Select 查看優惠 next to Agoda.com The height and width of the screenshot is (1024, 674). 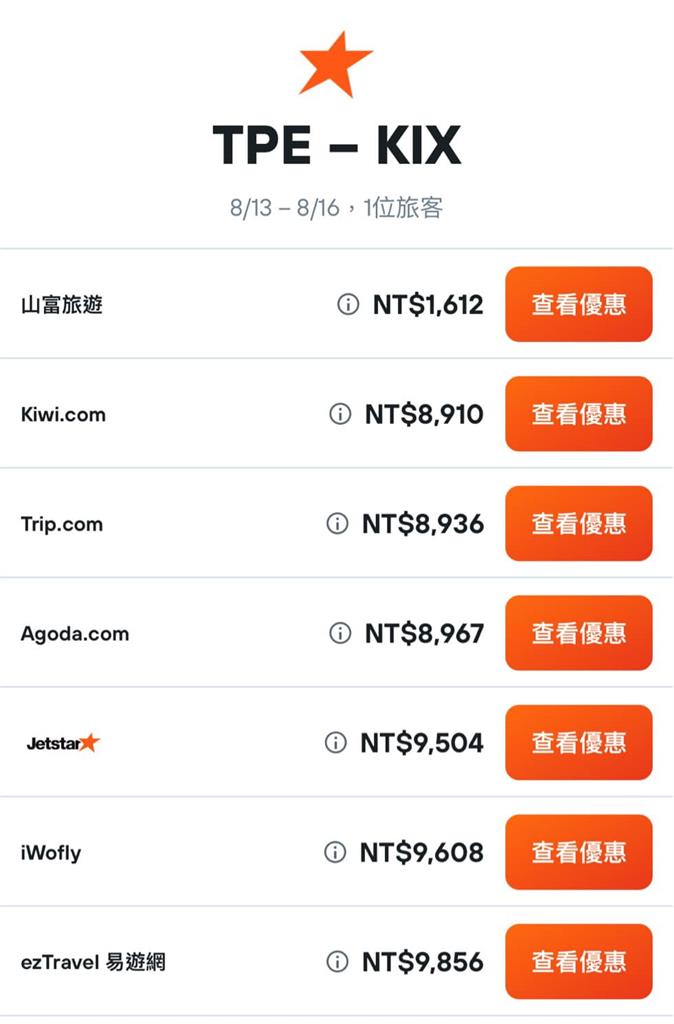(578, 633)
